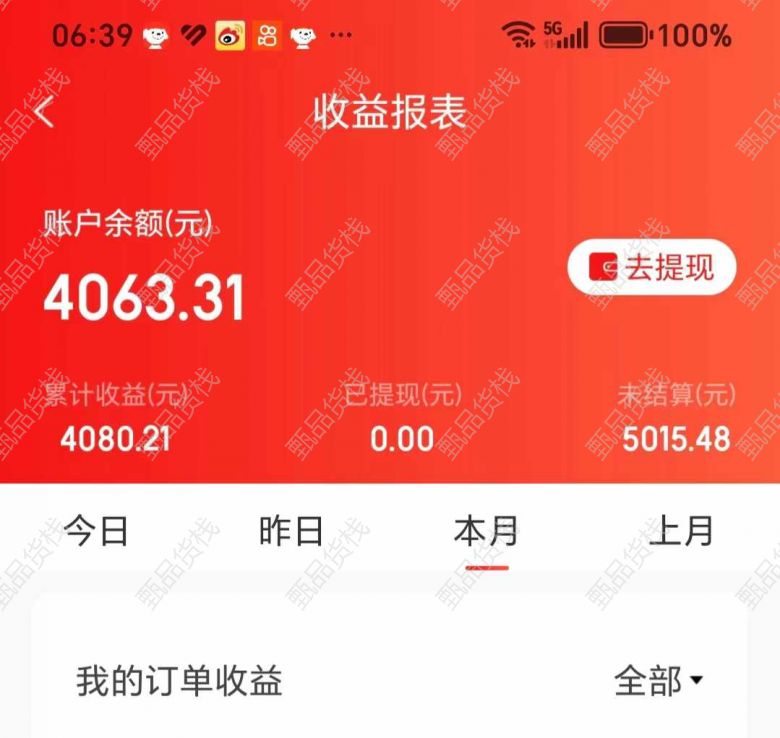Switch to the 今日 tab
The image size is (780, 738).
coord(96,531)
